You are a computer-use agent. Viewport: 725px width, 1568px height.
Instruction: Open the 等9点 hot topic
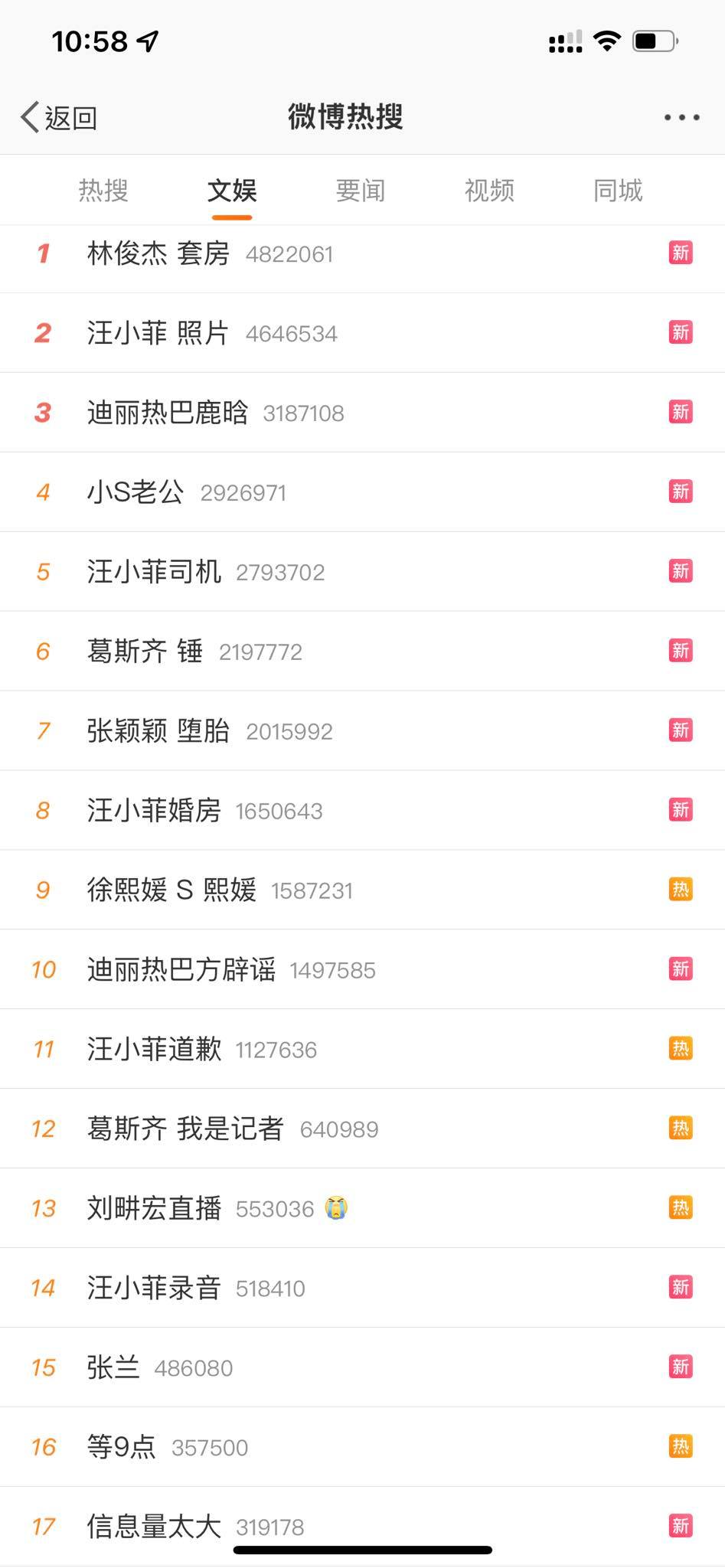pyautogui.click(x=121, y=1448)
